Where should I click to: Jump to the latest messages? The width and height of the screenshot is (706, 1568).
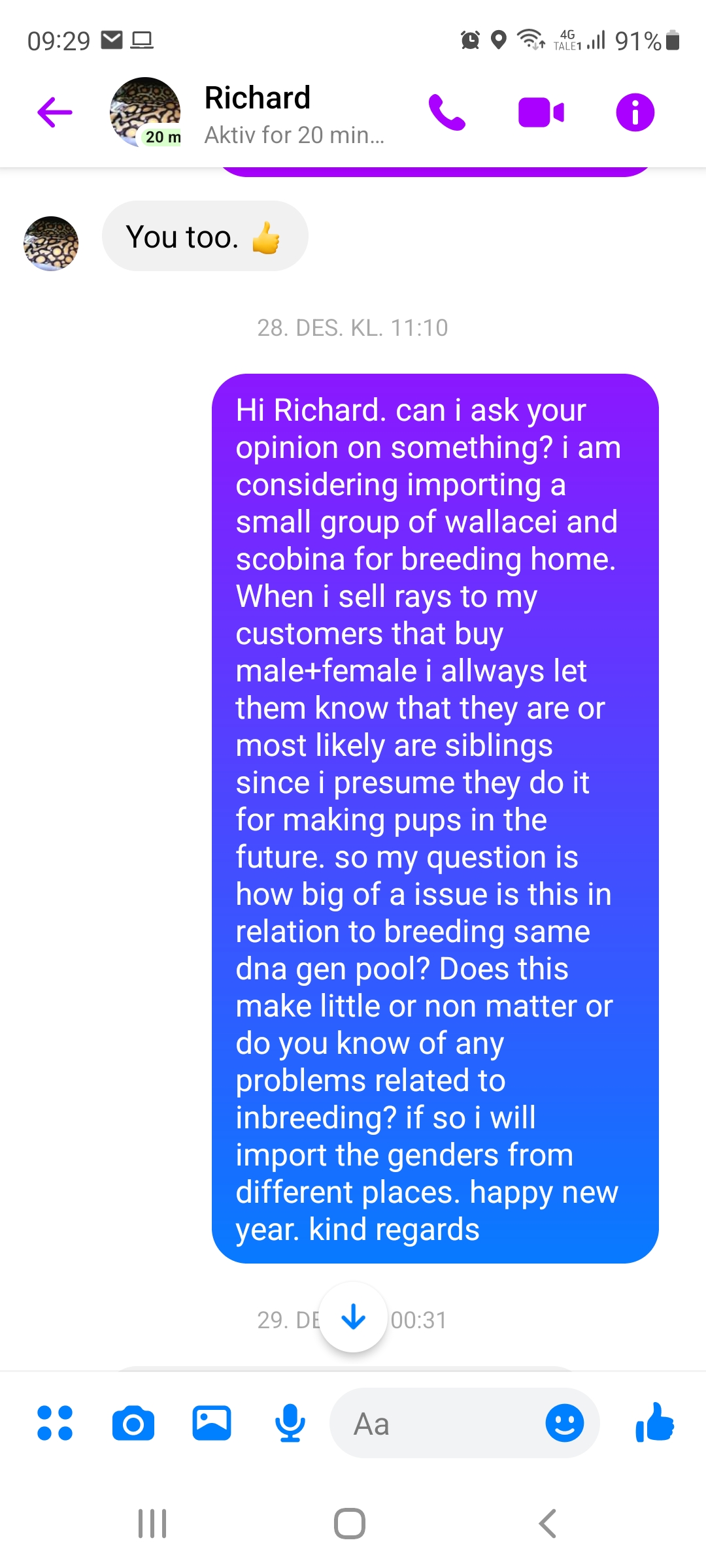[x=354, y=1317]
